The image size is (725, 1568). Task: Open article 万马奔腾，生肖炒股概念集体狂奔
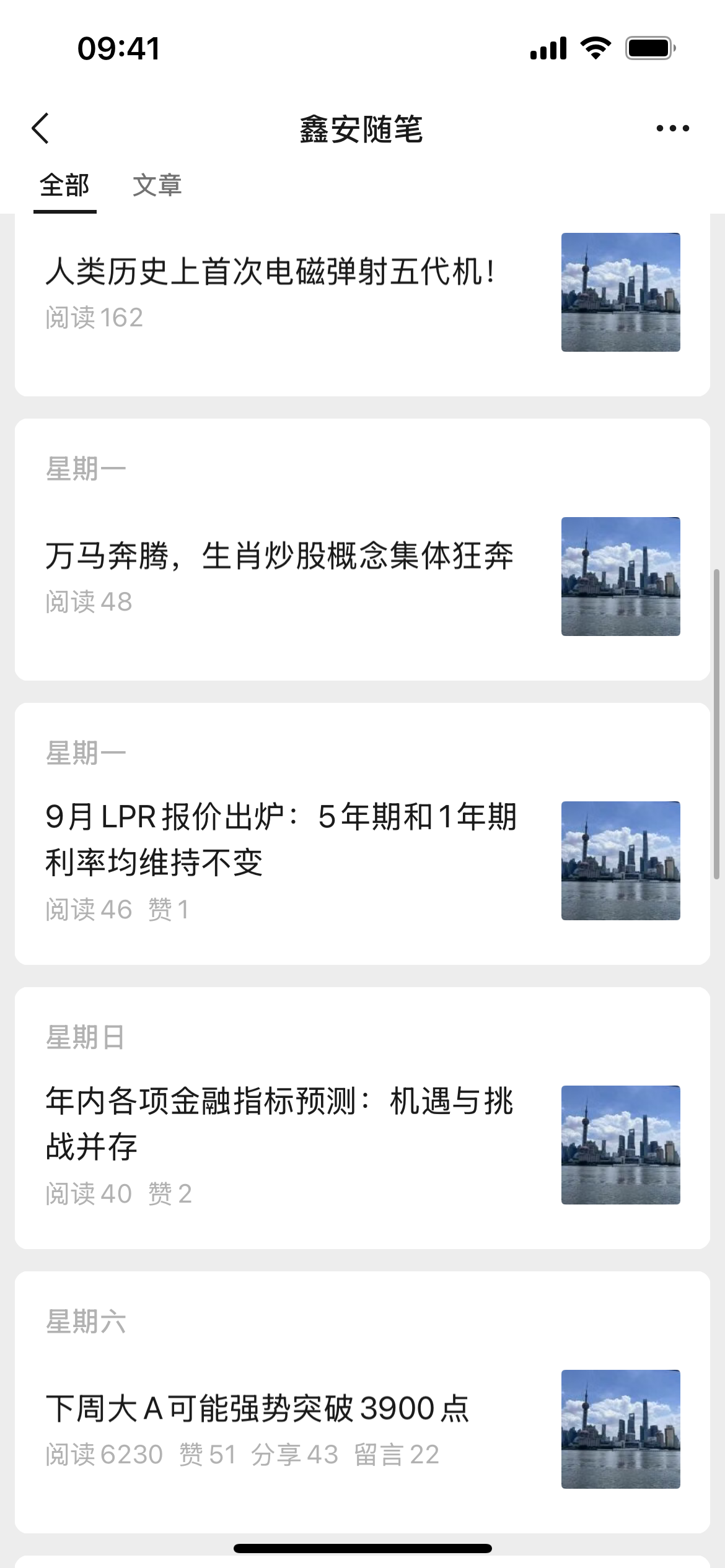(x=279, y=555)
